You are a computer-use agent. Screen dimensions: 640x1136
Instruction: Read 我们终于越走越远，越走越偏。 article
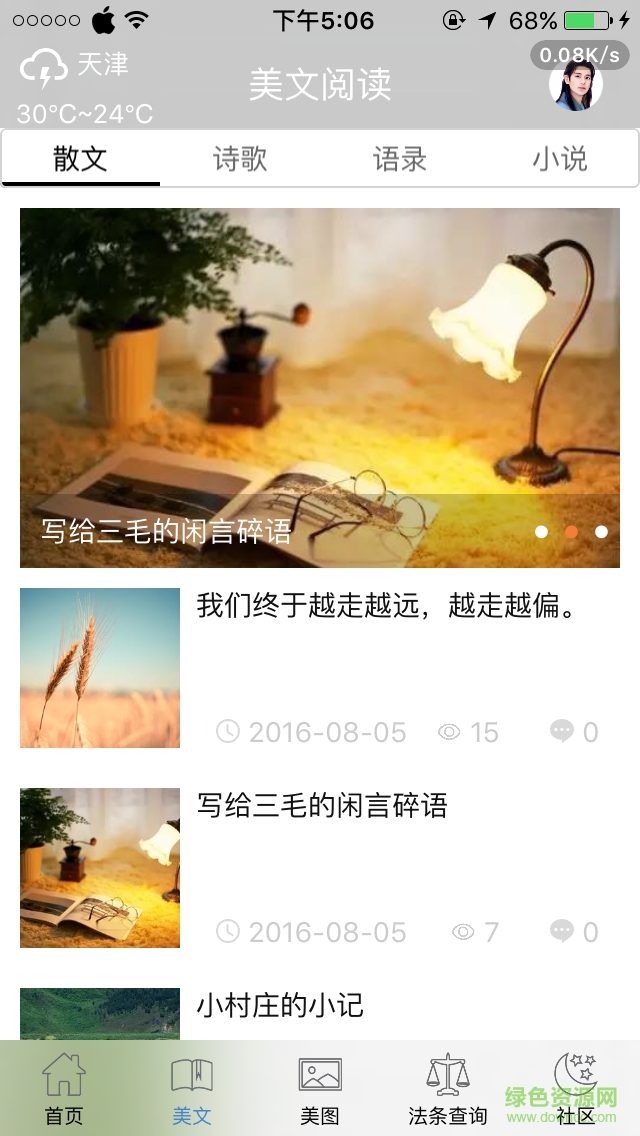(x=387, y=606)
